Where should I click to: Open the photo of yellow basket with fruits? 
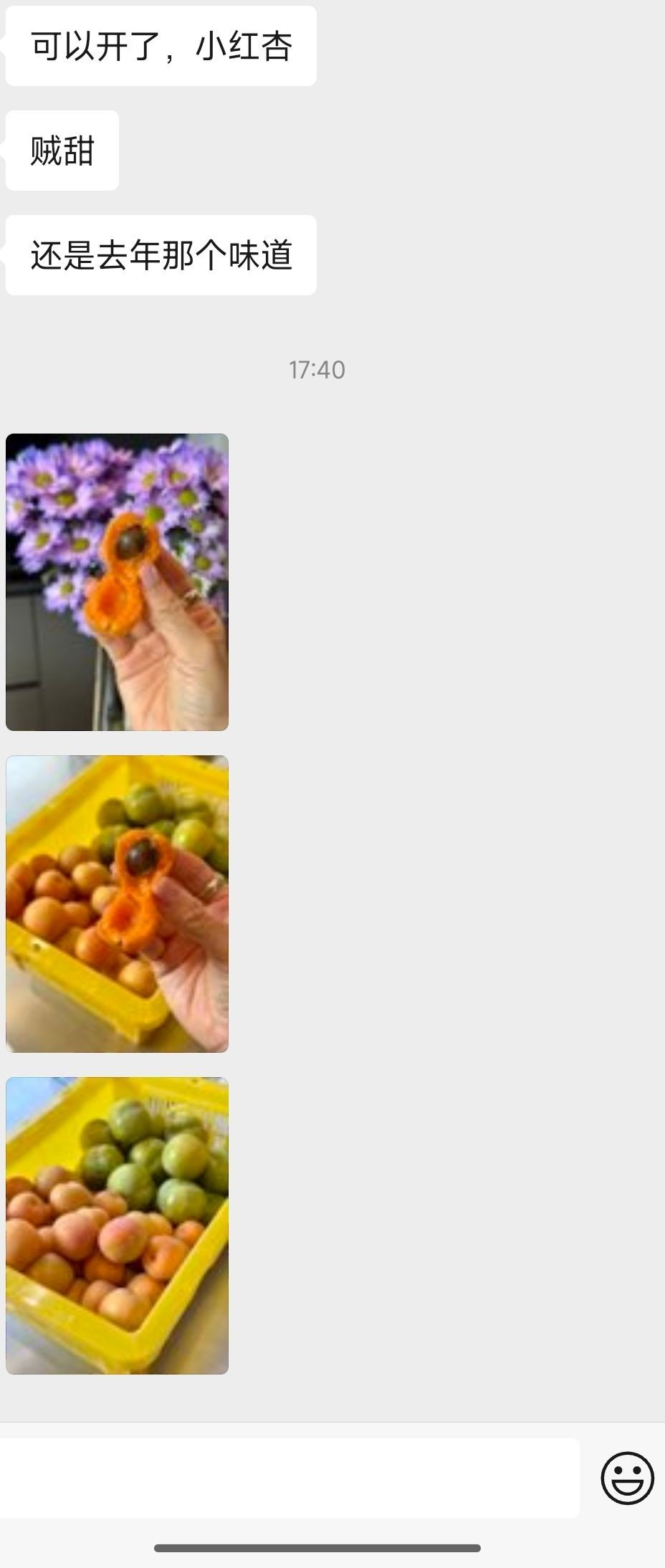(117, 1225)
